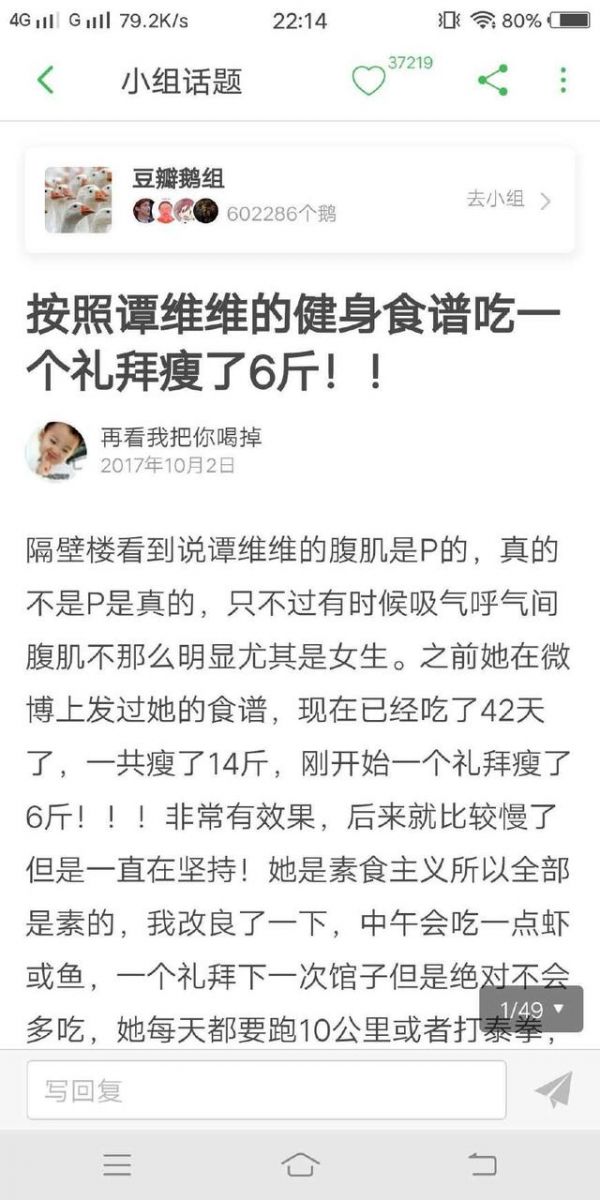Go back with the green arrow
Viewport: 600px width, 1200px height.
pyautogui.click(x=45, y=80)
